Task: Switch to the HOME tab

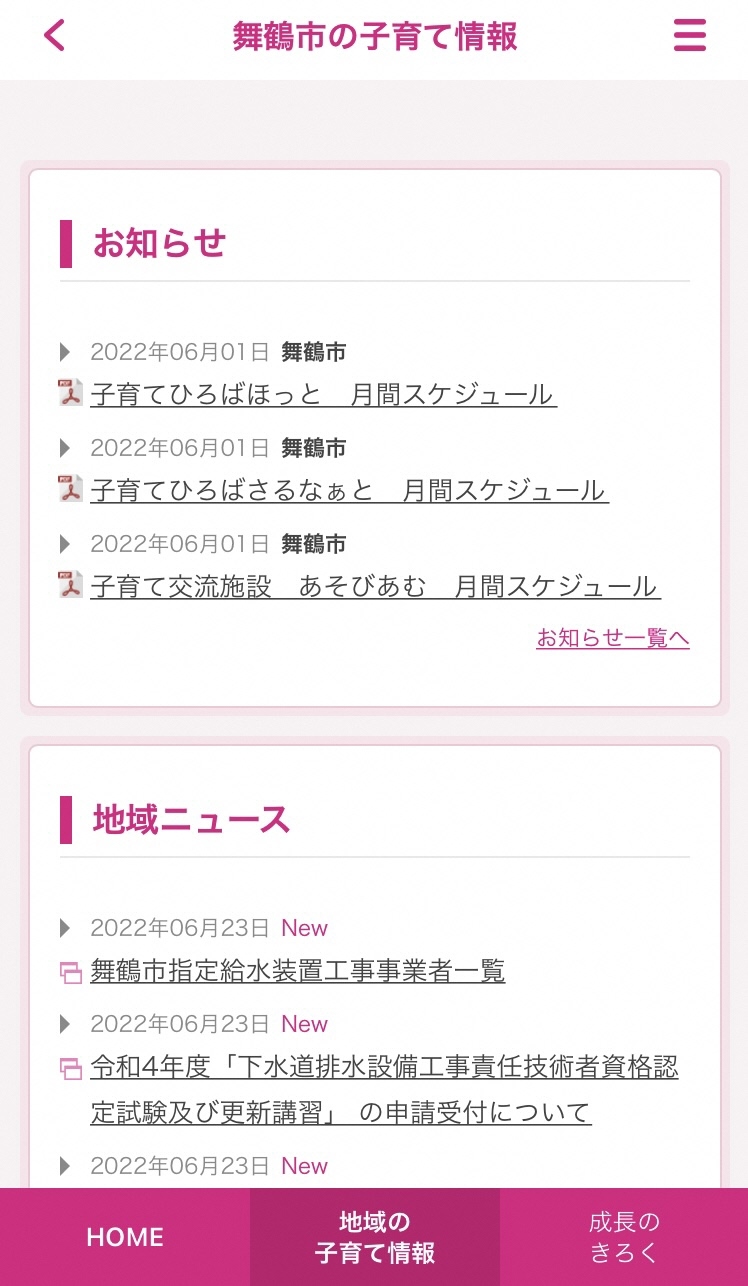Action: (x=125, y=1237)
